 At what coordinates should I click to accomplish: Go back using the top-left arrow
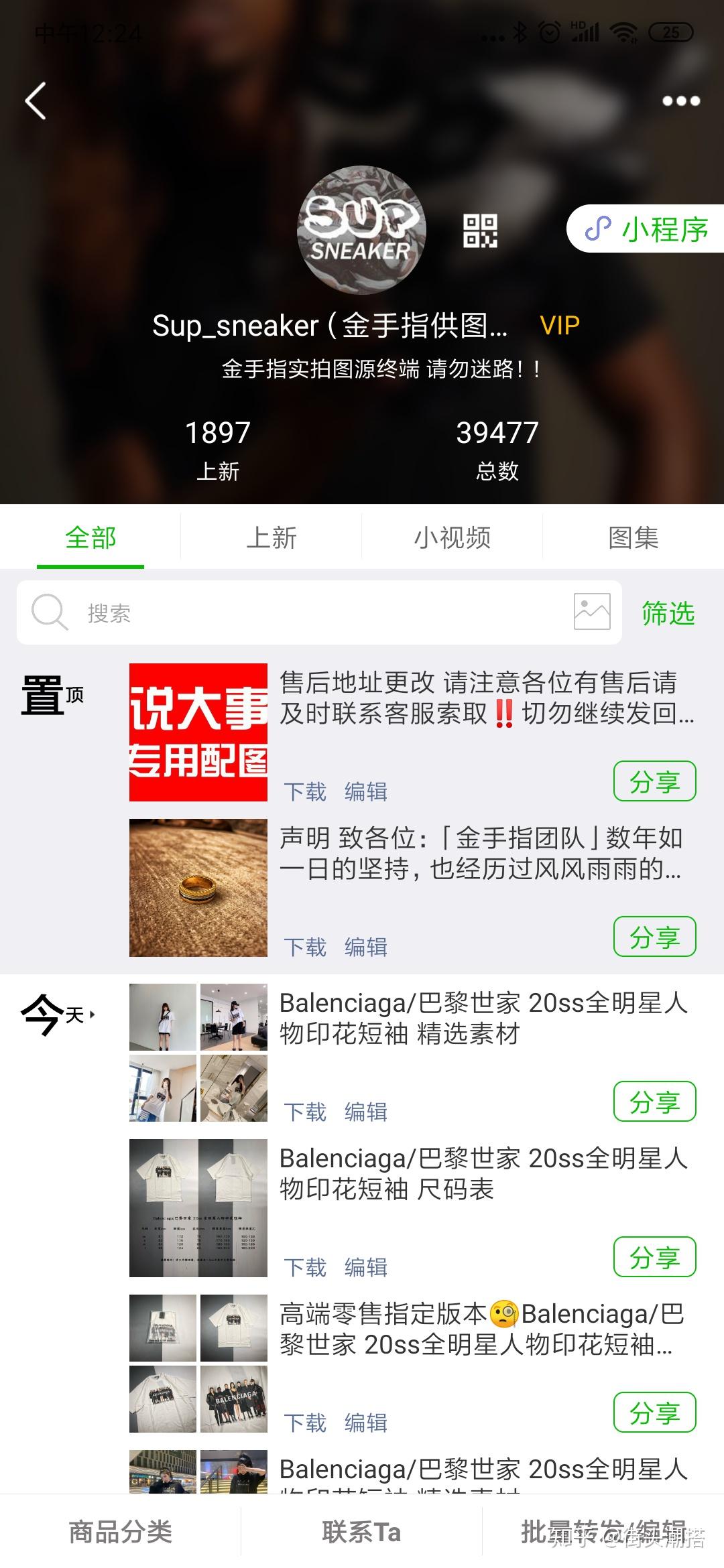[36, 101]
